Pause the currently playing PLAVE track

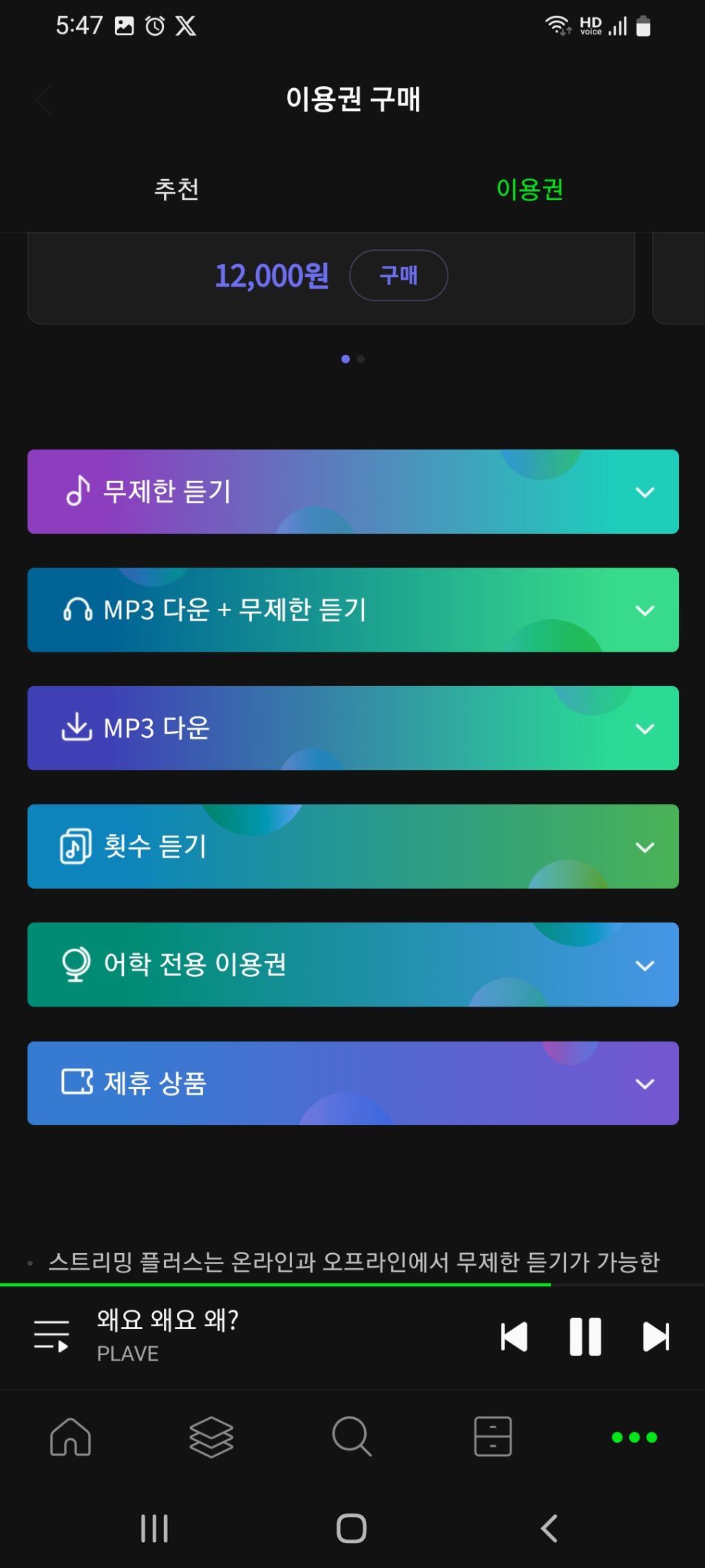(x=585, y=1337)
